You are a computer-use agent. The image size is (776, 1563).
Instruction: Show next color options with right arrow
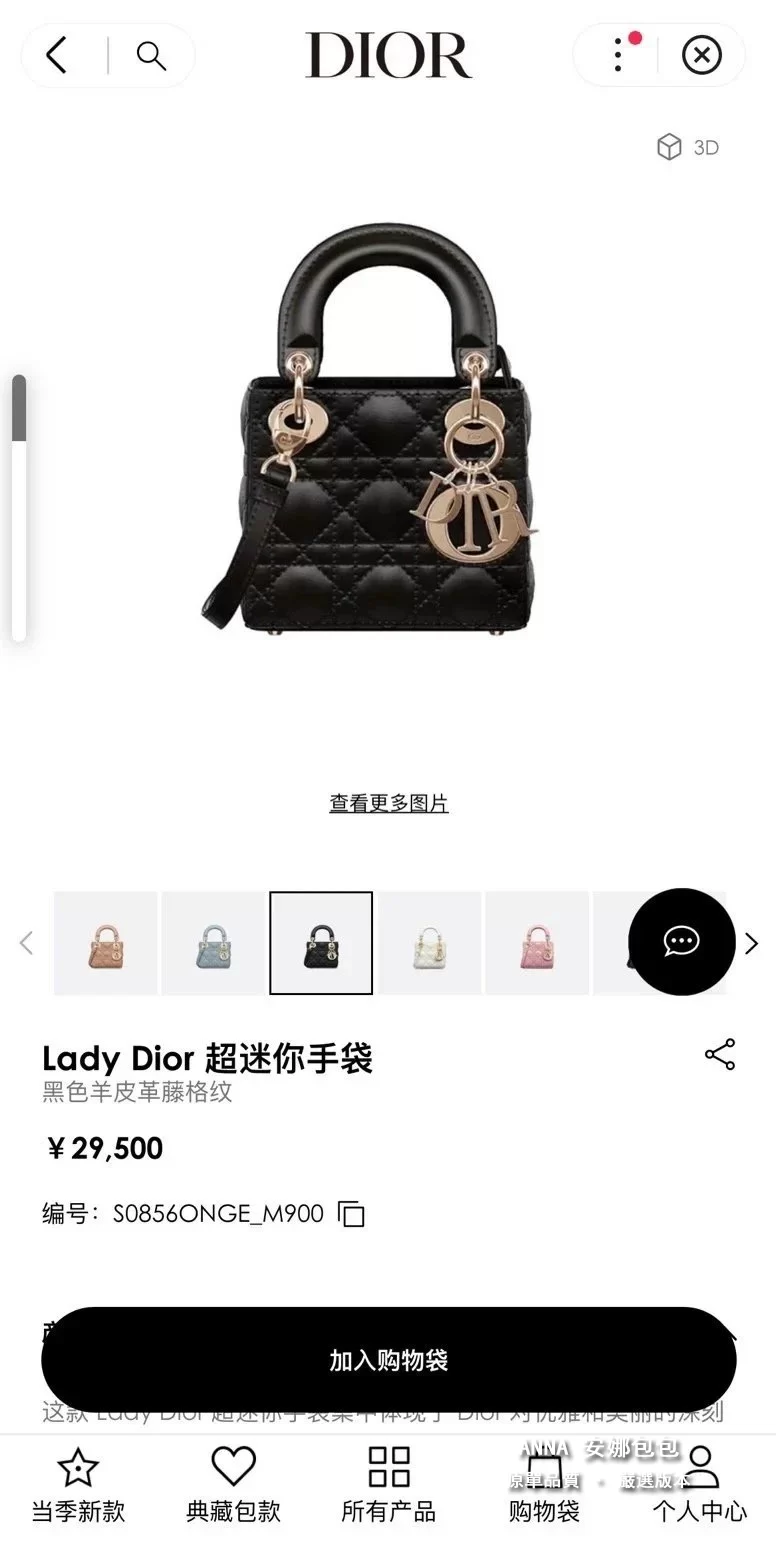(x=752, y=943)
